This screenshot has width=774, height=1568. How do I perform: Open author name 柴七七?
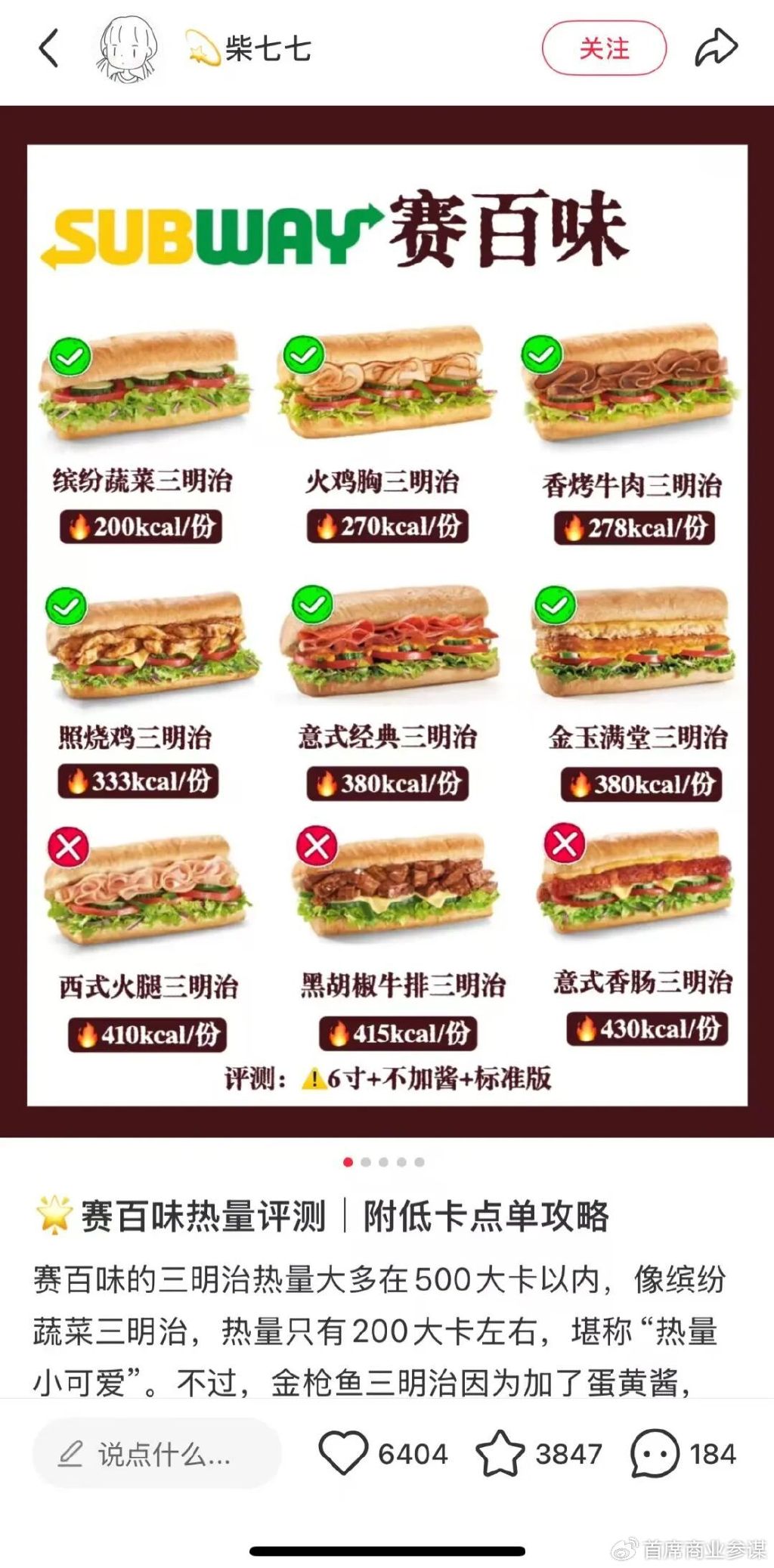point(268,49)
